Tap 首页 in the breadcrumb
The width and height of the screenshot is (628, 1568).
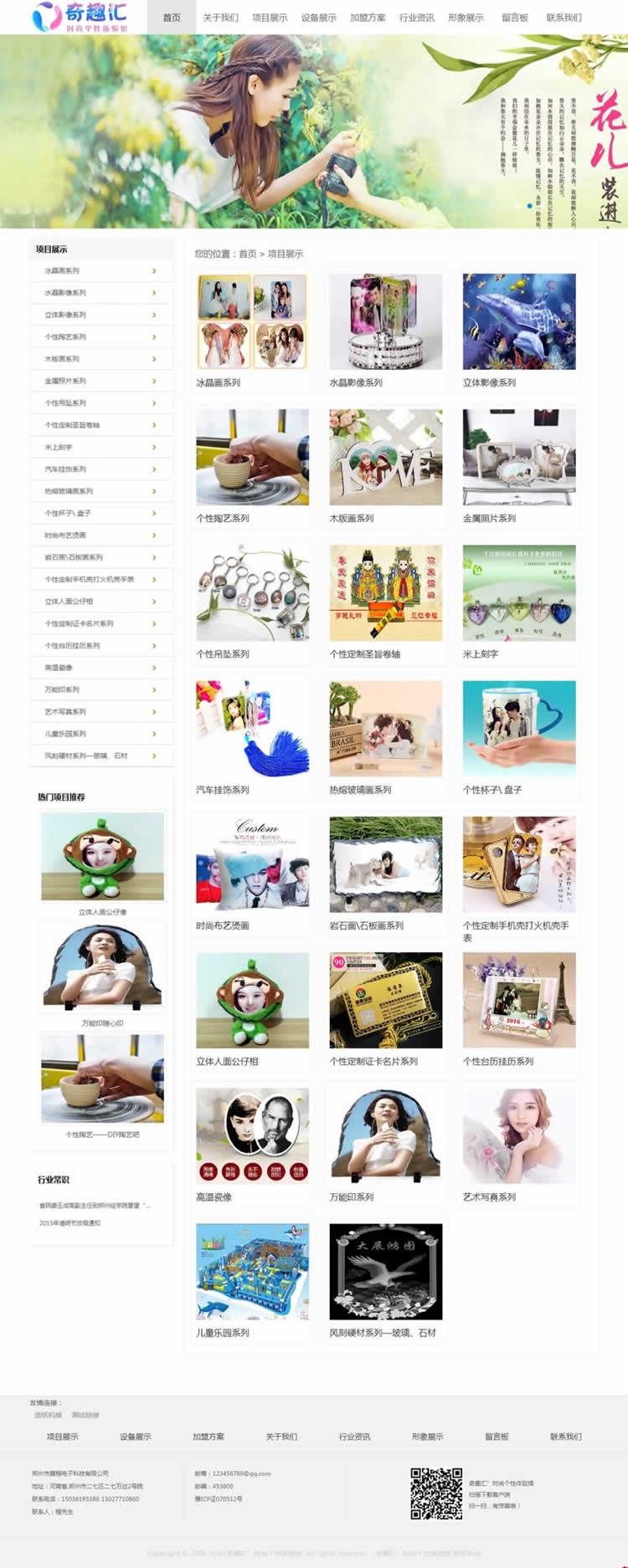(247, 254)
